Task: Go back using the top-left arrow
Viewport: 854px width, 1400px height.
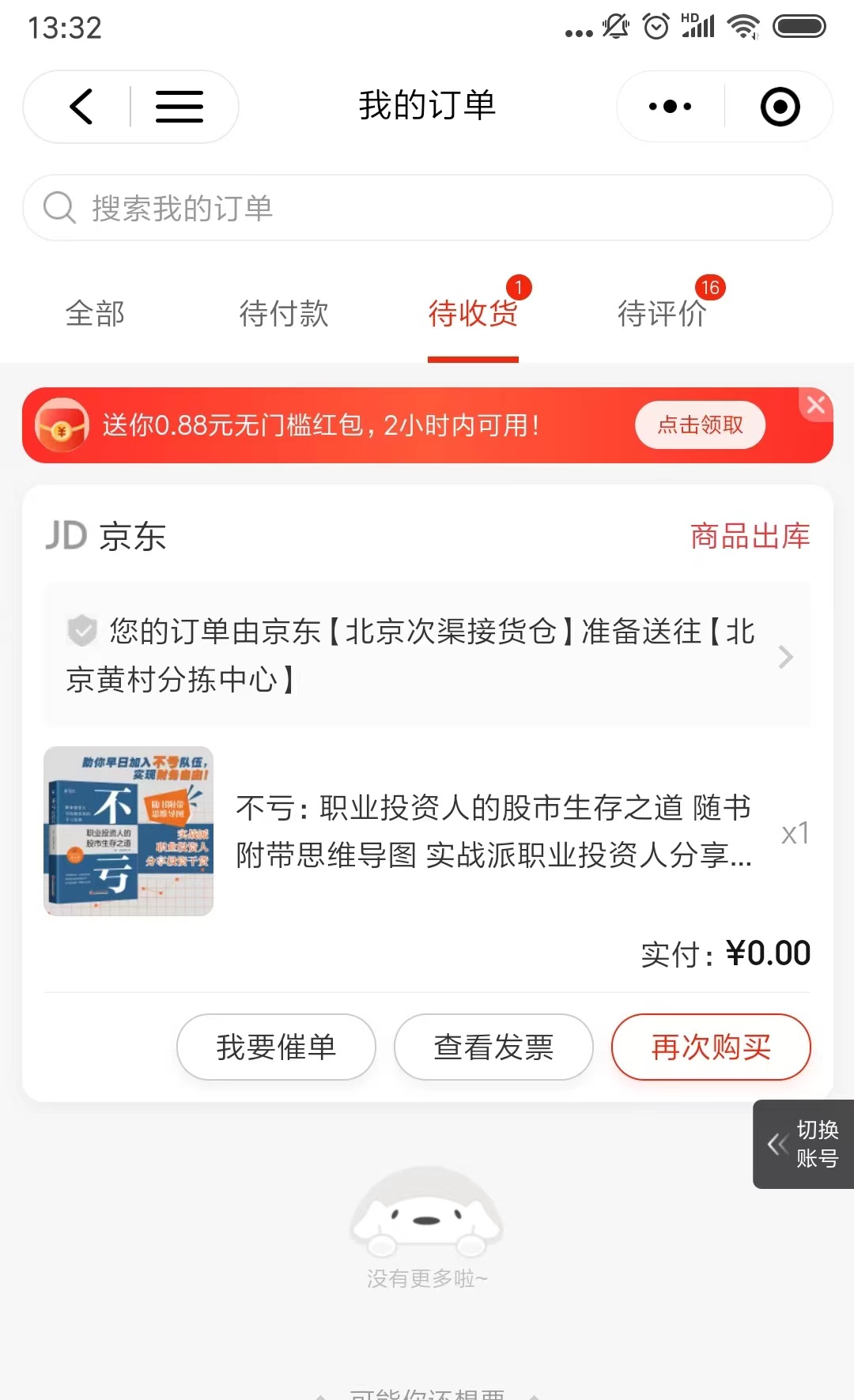Action: 81,107
